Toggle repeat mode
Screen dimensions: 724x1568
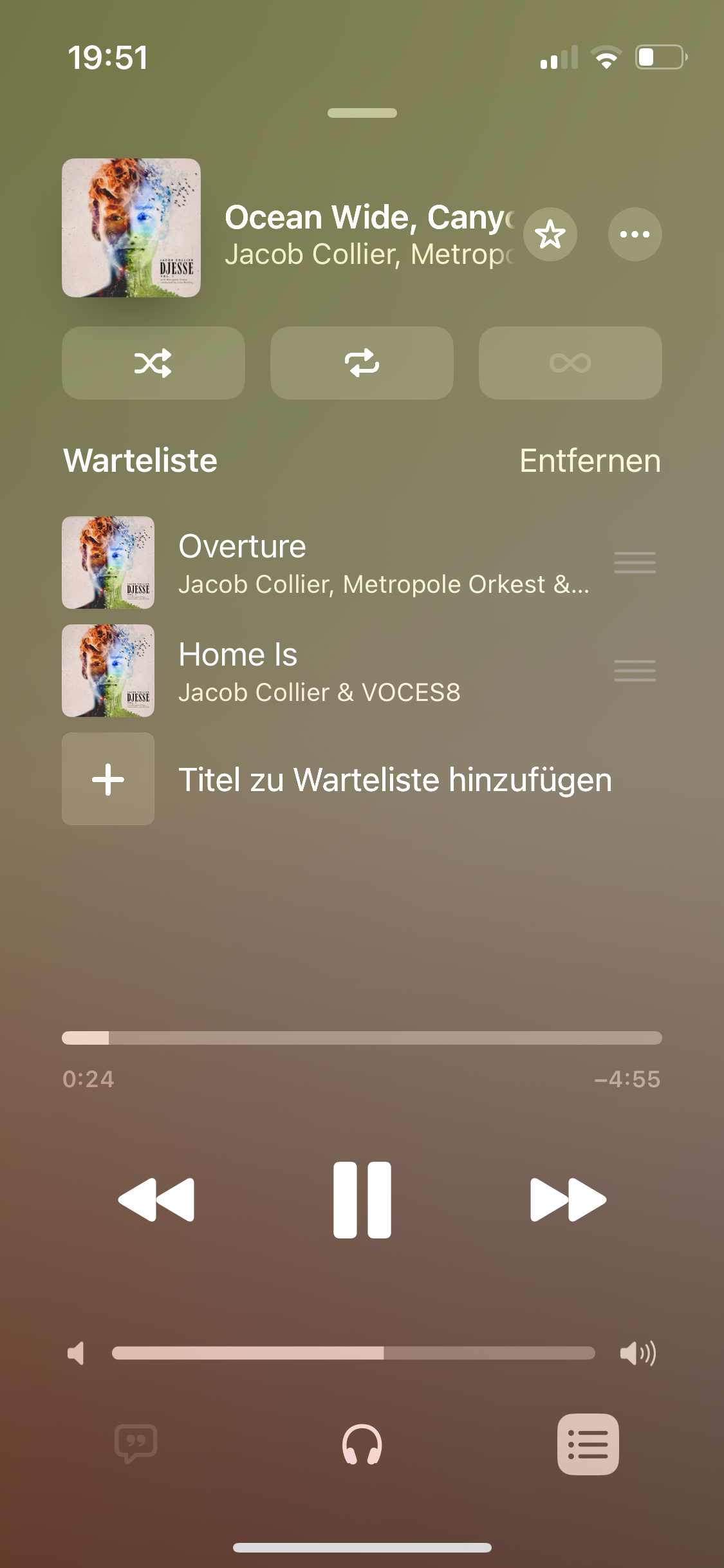tap(362, 363)
